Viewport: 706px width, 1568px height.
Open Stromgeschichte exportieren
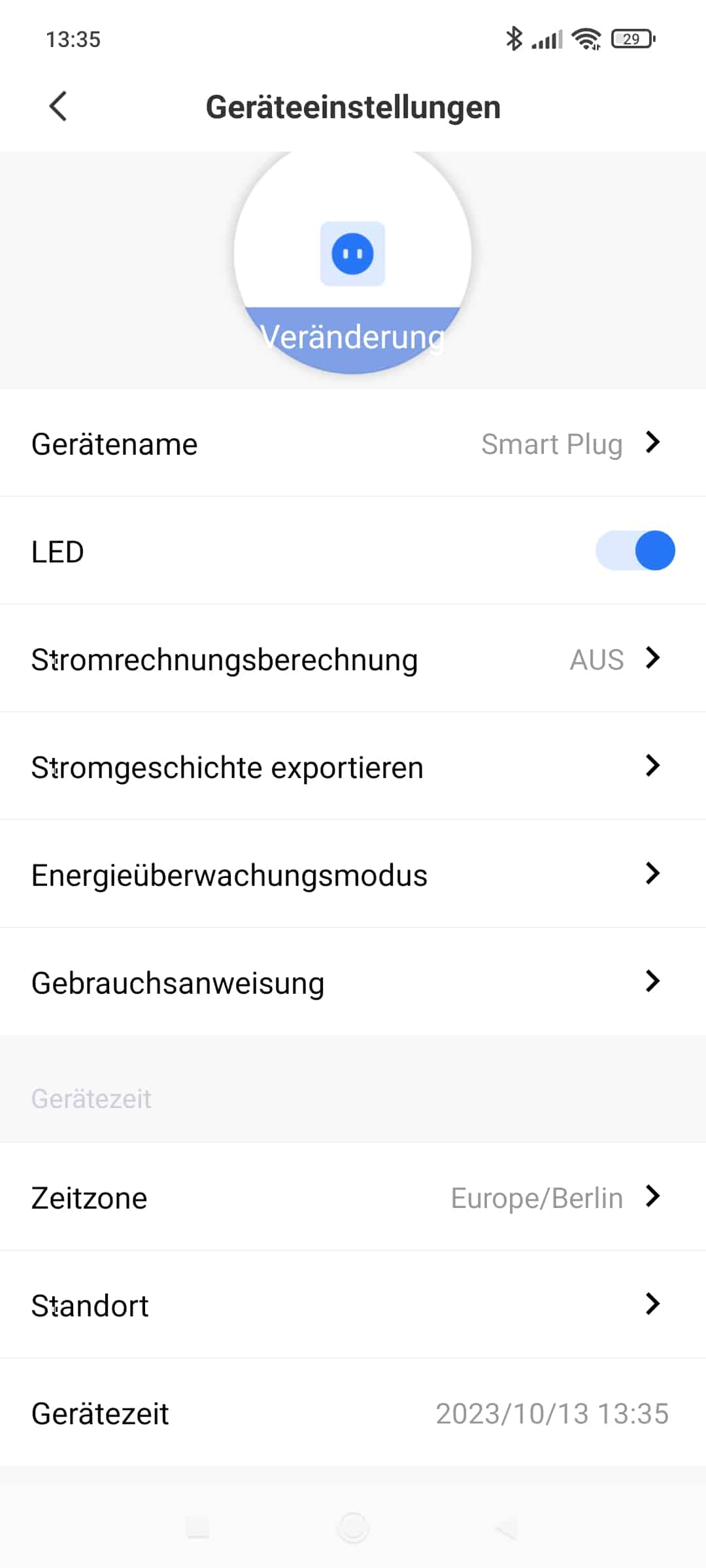tap(353, 767)
